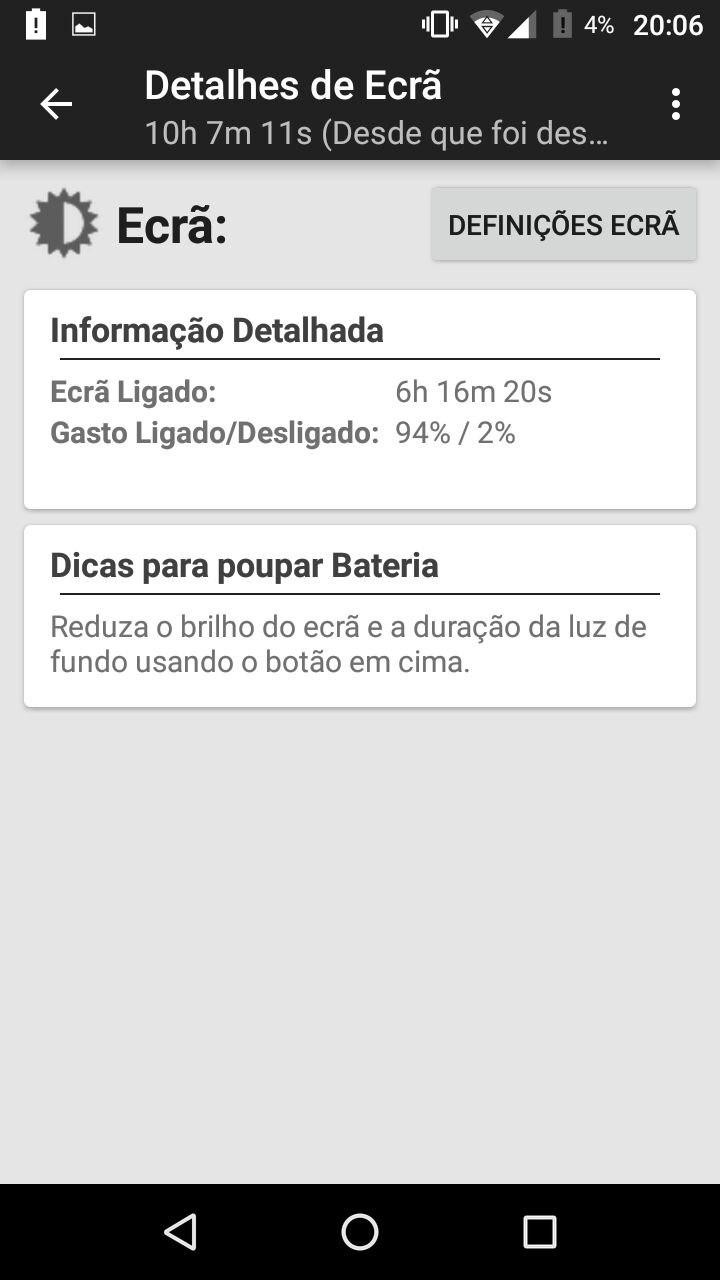The height and width of the screenshot is (1280, 720).
Task: Tap the system back button
Action: click(180, 1232)
